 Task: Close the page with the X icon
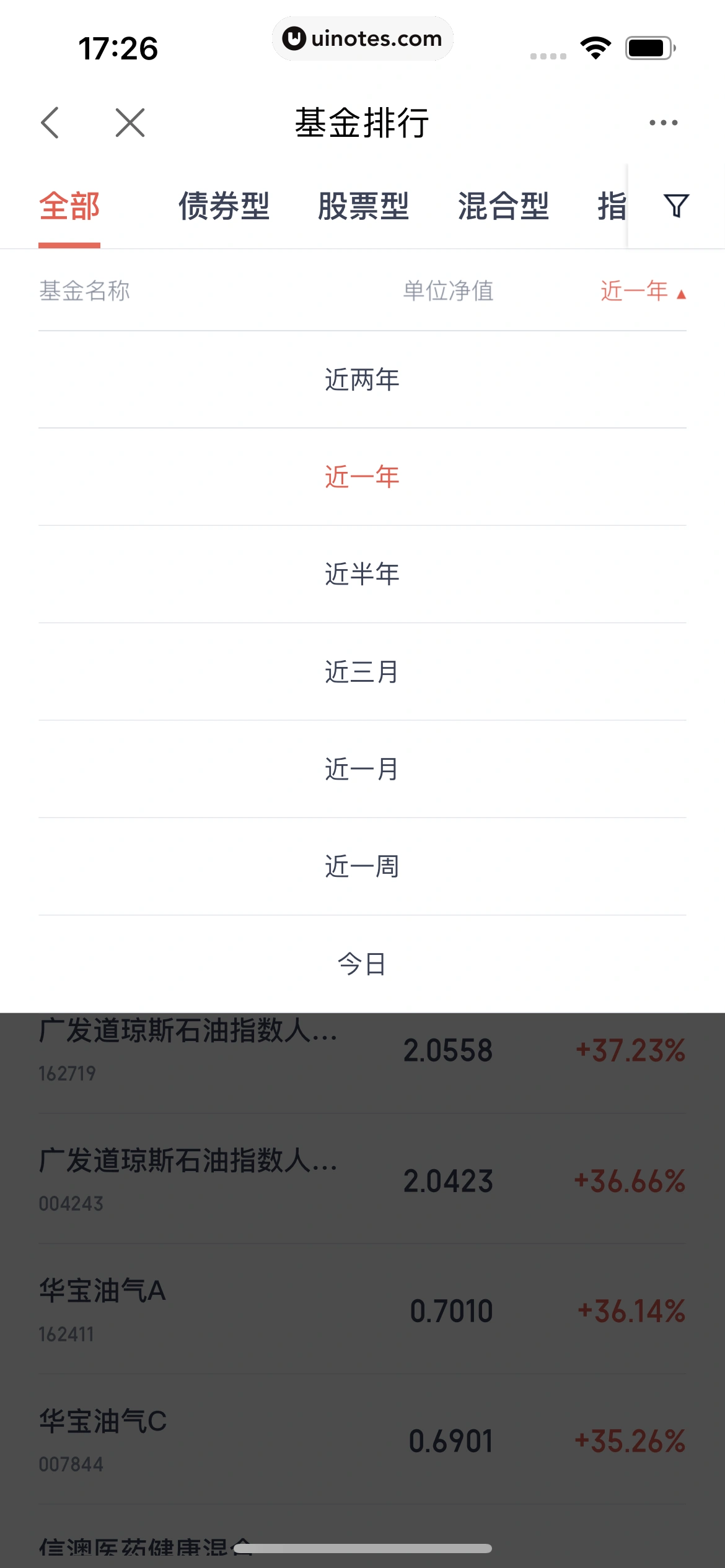130,122
